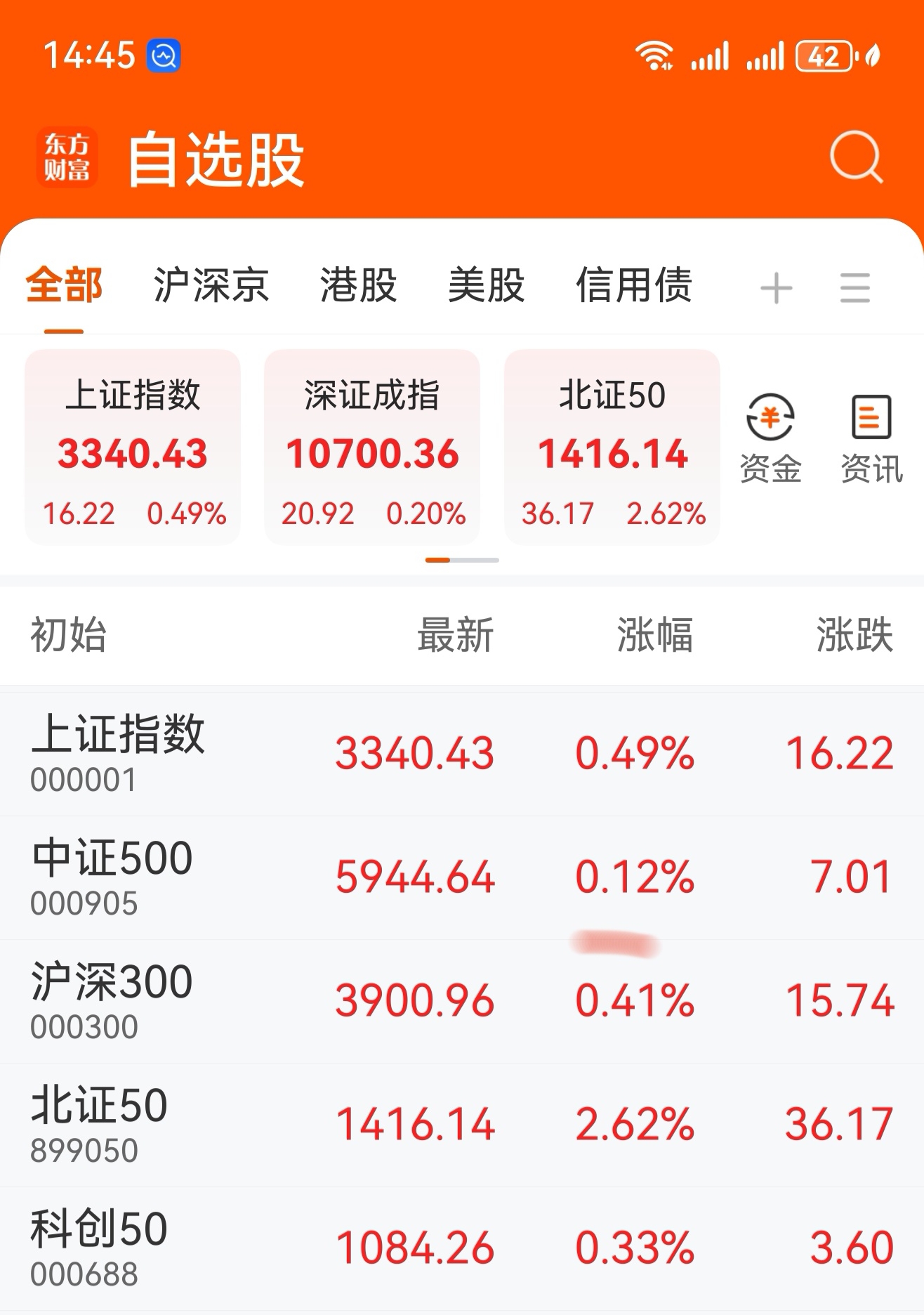Switch to the 港股 tab
The image size is (924, 1315).
coord(359,284)
